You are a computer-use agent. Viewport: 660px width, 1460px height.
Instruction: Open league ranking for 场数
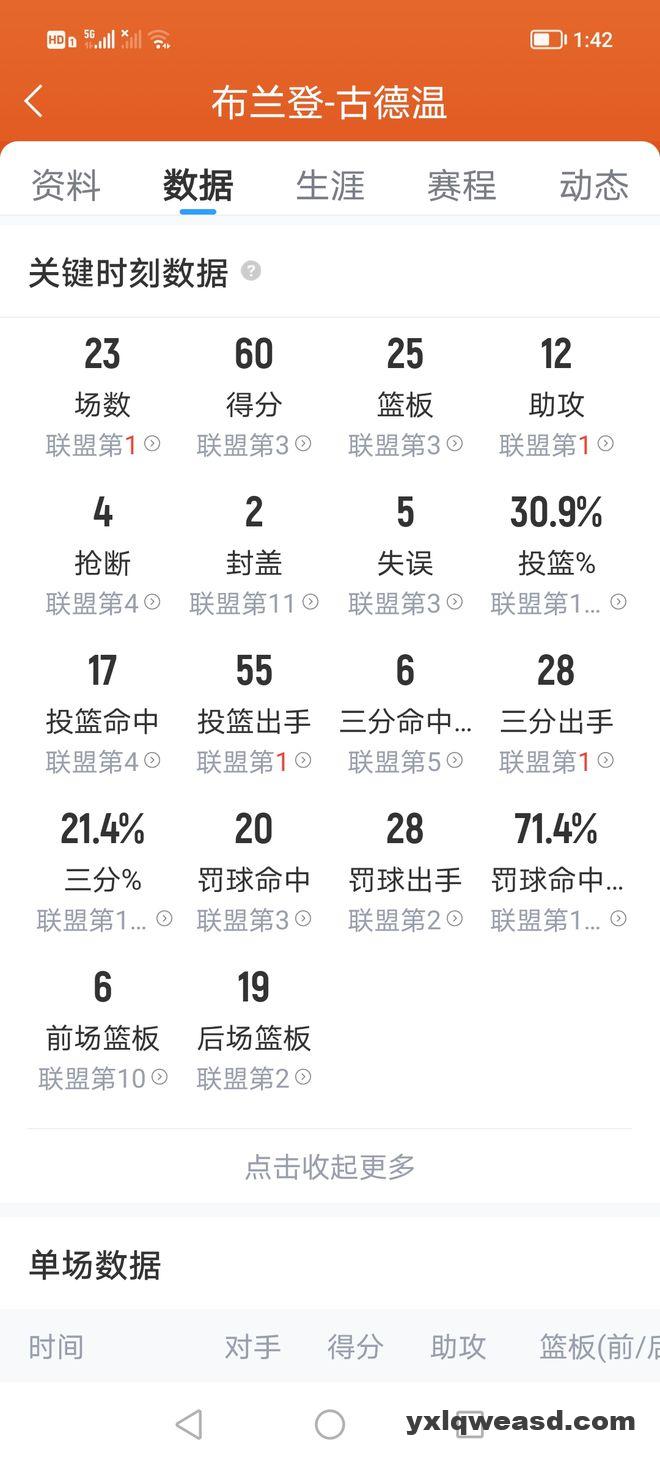tap(103, 444)
